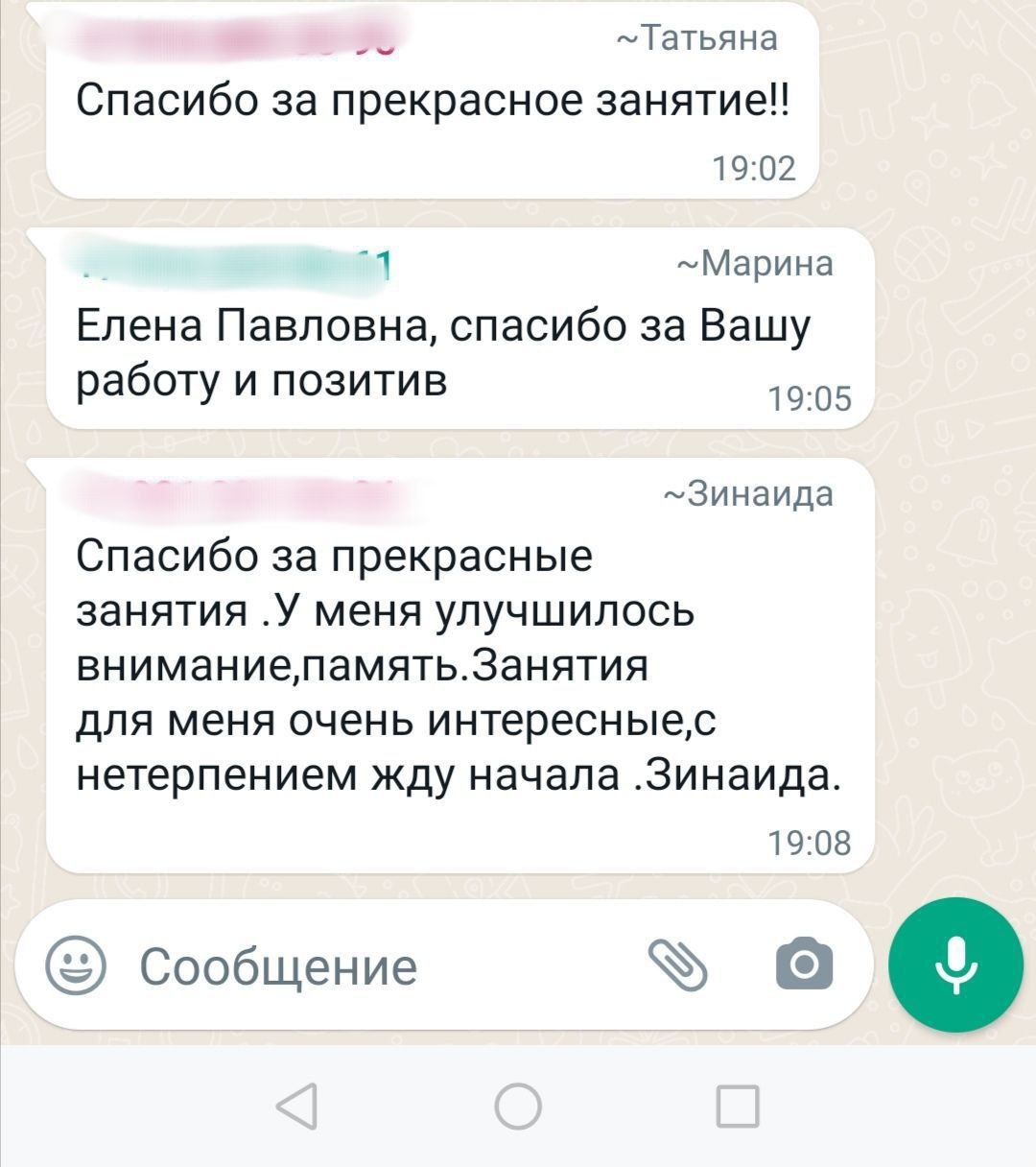
Task: Attach a file with the paperclip
Action: 677,965
